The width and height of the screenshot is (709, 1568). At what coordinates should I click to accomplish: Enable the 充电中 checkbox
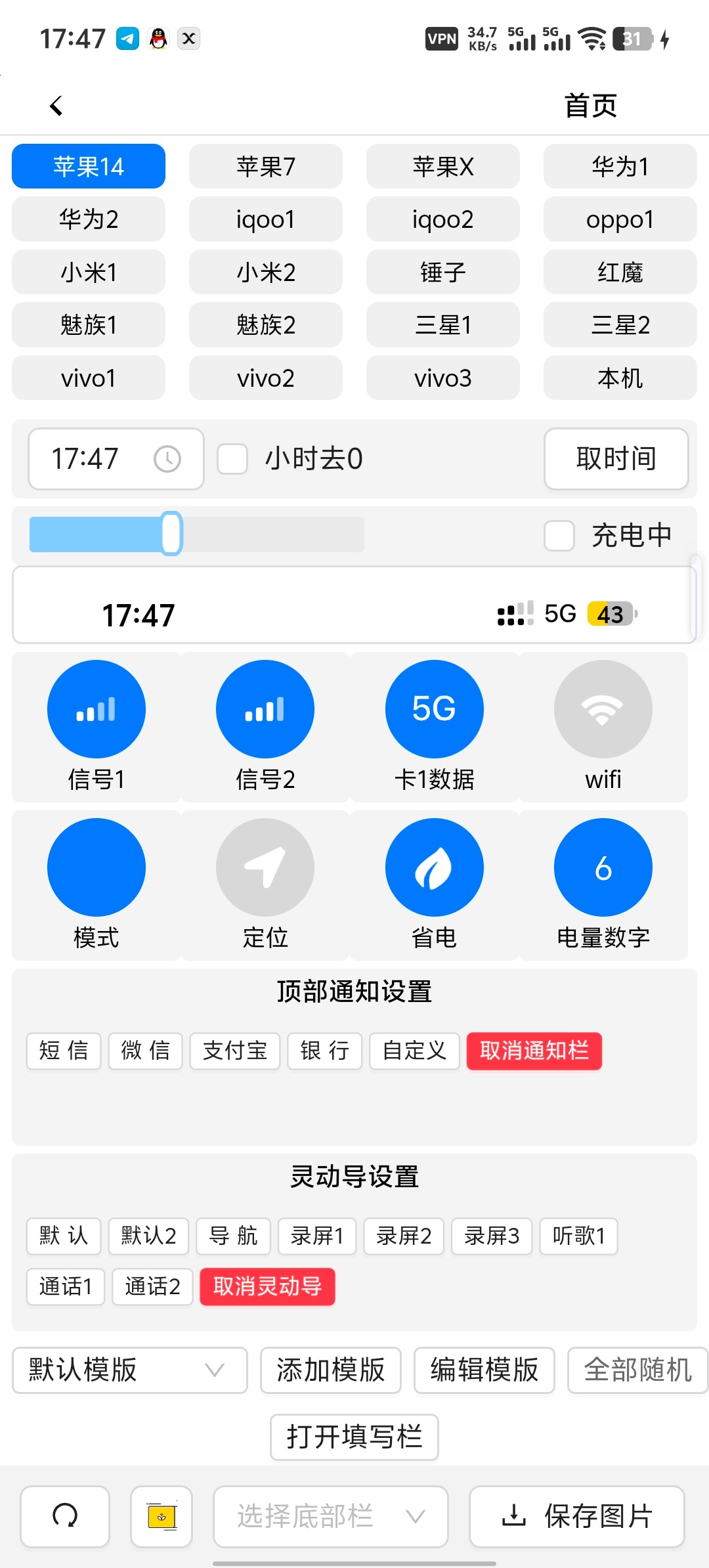coord(559,536)
